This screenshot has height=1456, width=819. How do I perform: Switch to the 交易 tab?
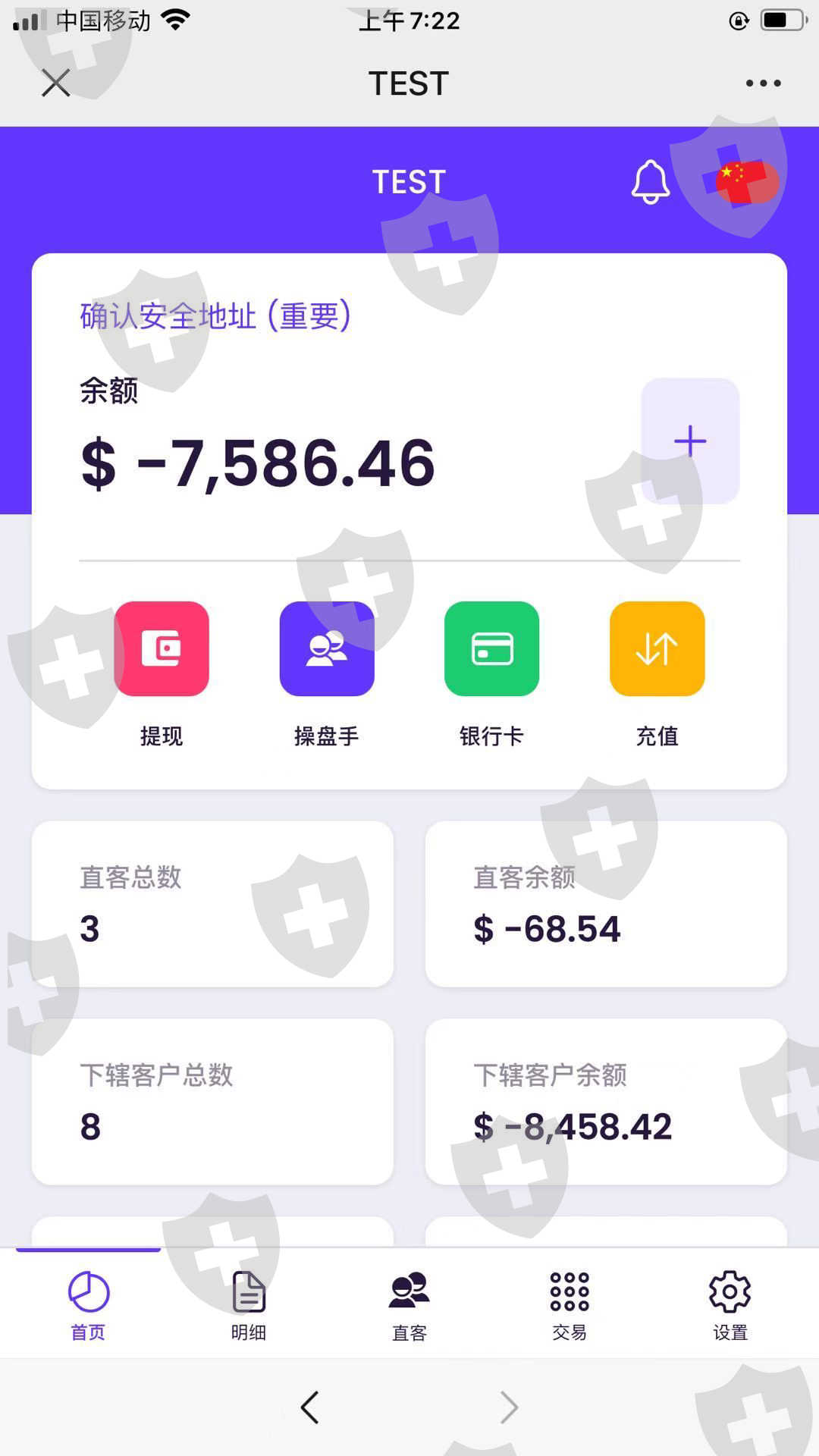(570, 1306)
